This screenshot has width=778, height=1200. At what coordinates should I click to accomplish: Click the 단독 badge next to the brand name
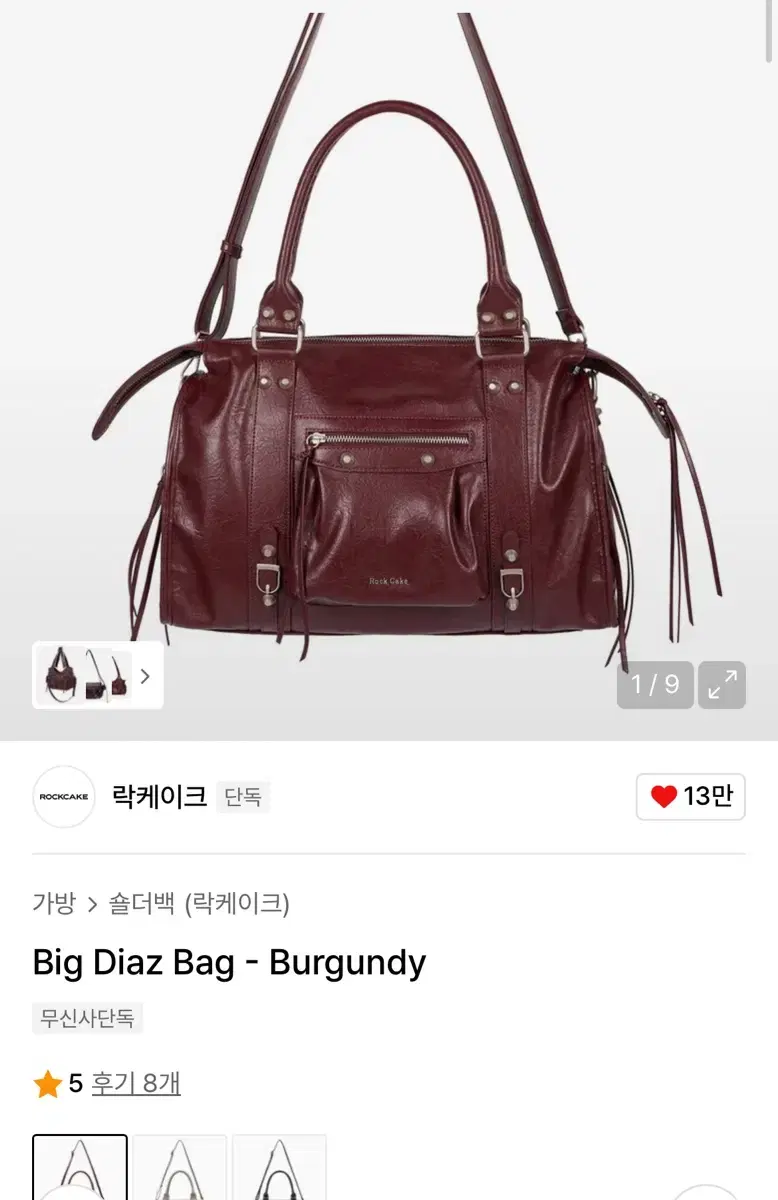point(243,797)
